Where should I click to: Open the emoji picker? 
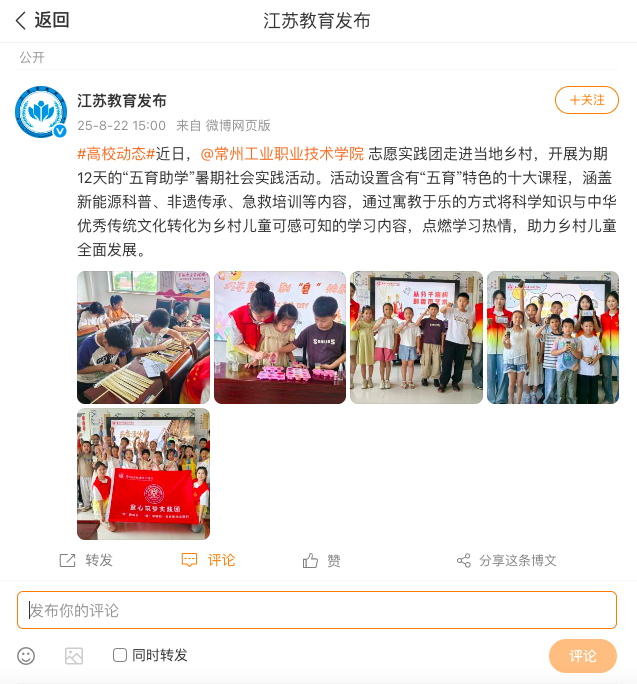coord(26,656)
